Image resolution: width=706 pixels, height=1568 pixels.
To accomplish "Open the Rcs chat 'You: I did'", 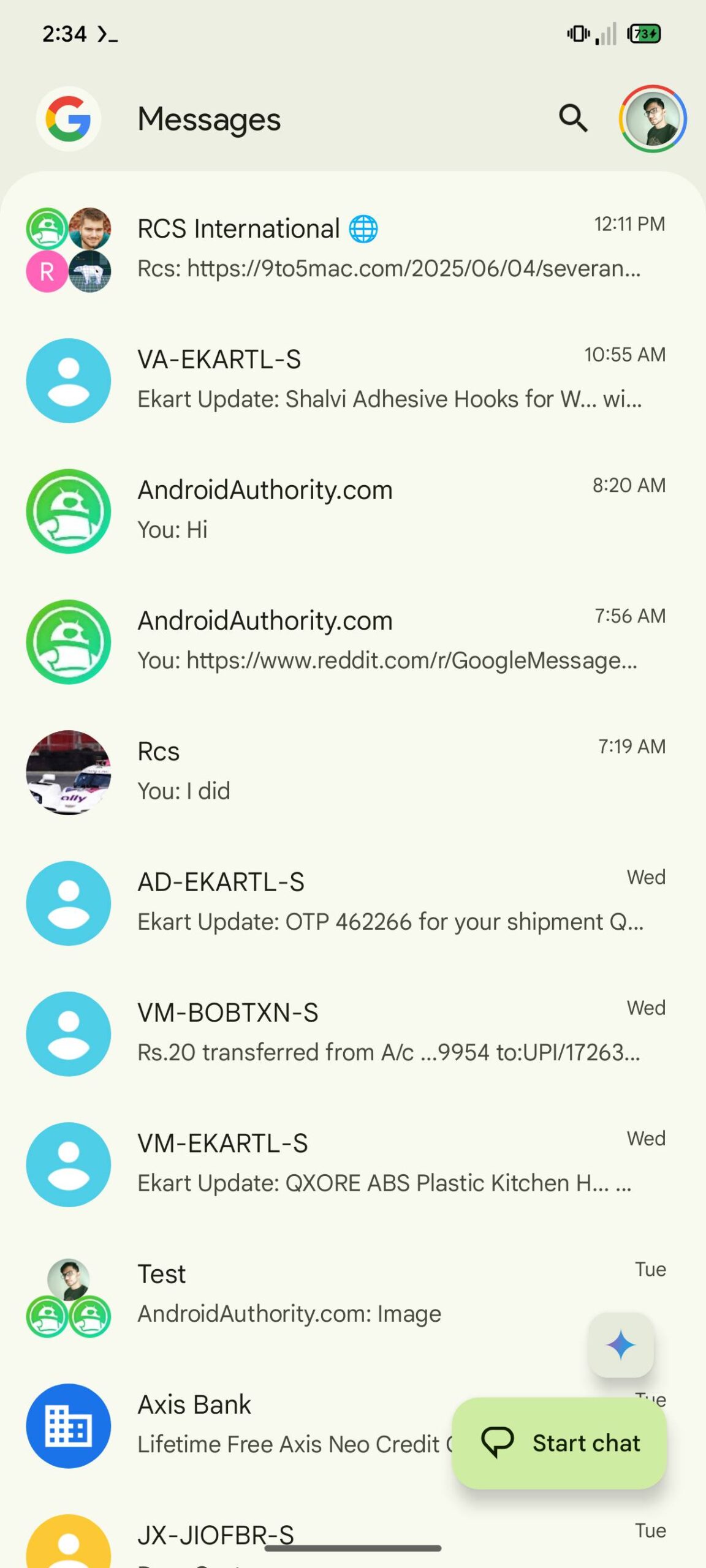I will [x=368, y=772].
